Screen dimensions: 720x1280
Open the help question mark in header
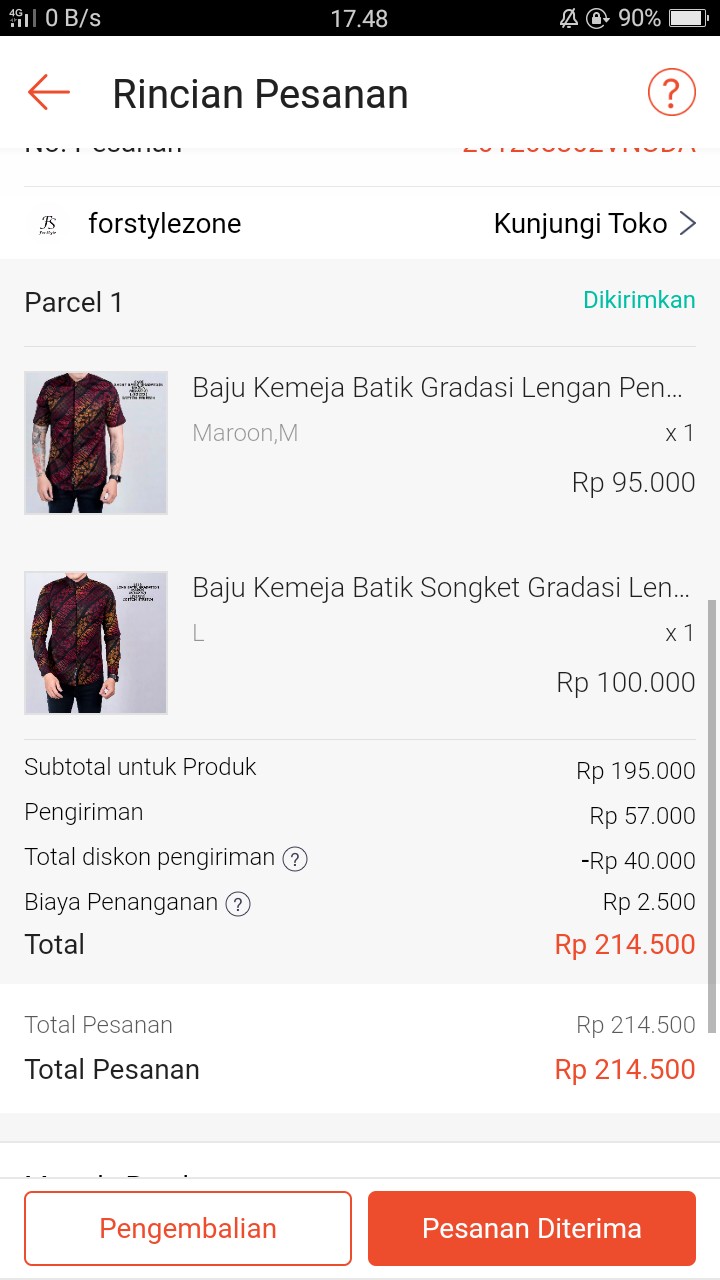pos(671,91)
